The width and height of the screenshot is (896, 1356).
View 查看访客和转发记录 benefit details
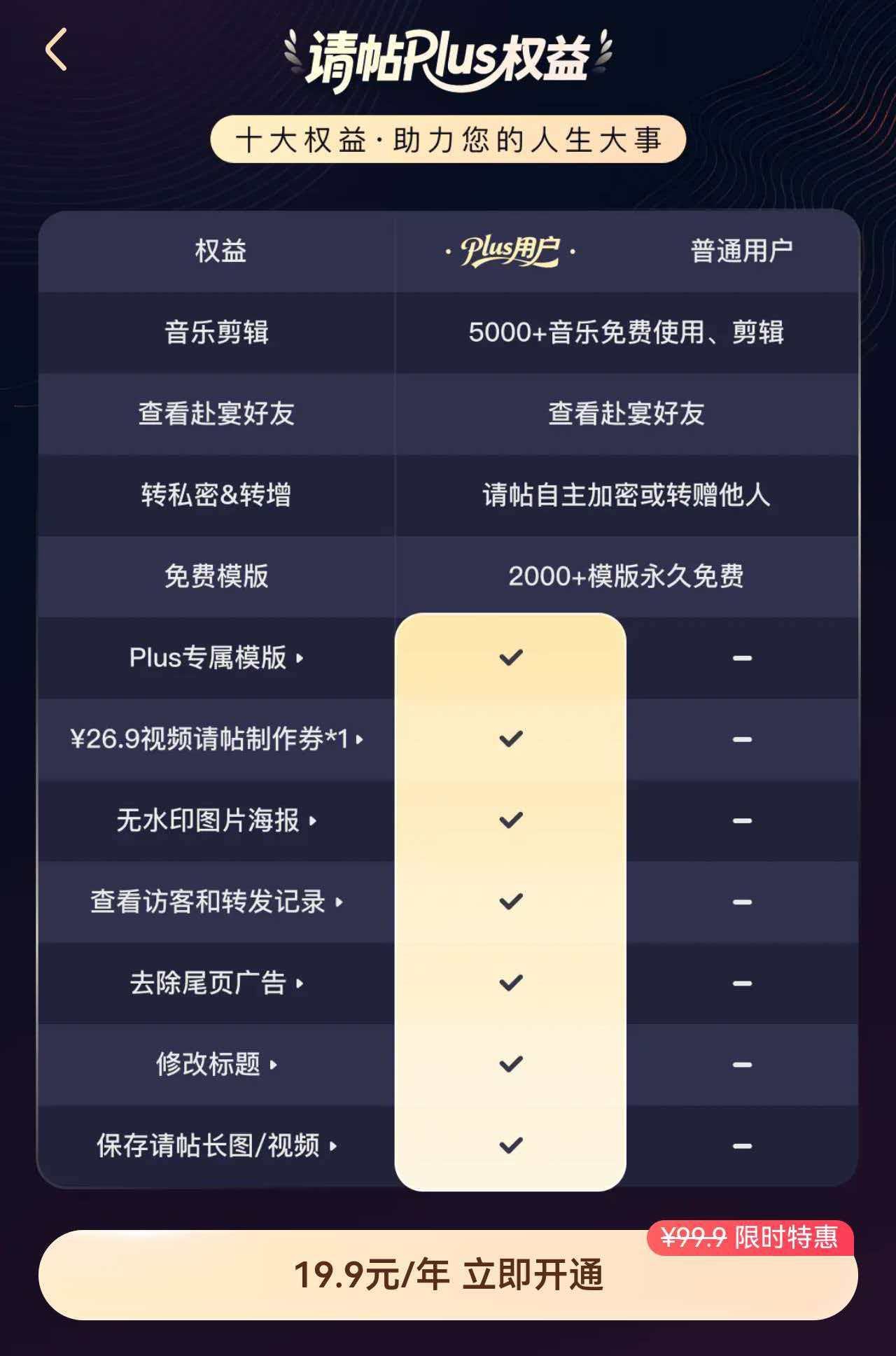coord(216,902)
